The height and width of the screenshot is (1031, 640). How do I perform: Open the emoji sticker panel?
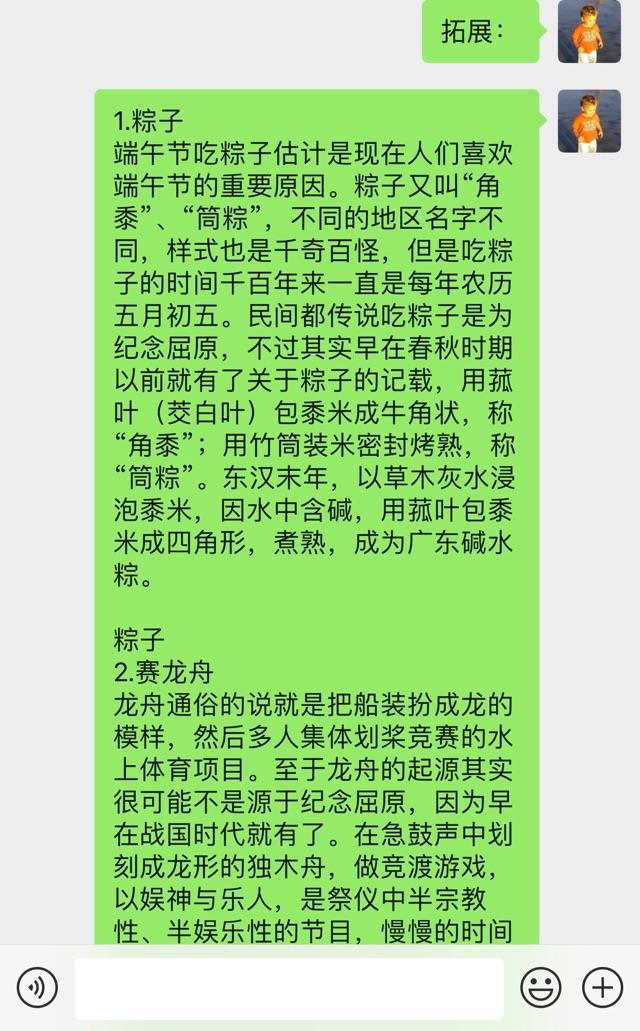(541, 987)
